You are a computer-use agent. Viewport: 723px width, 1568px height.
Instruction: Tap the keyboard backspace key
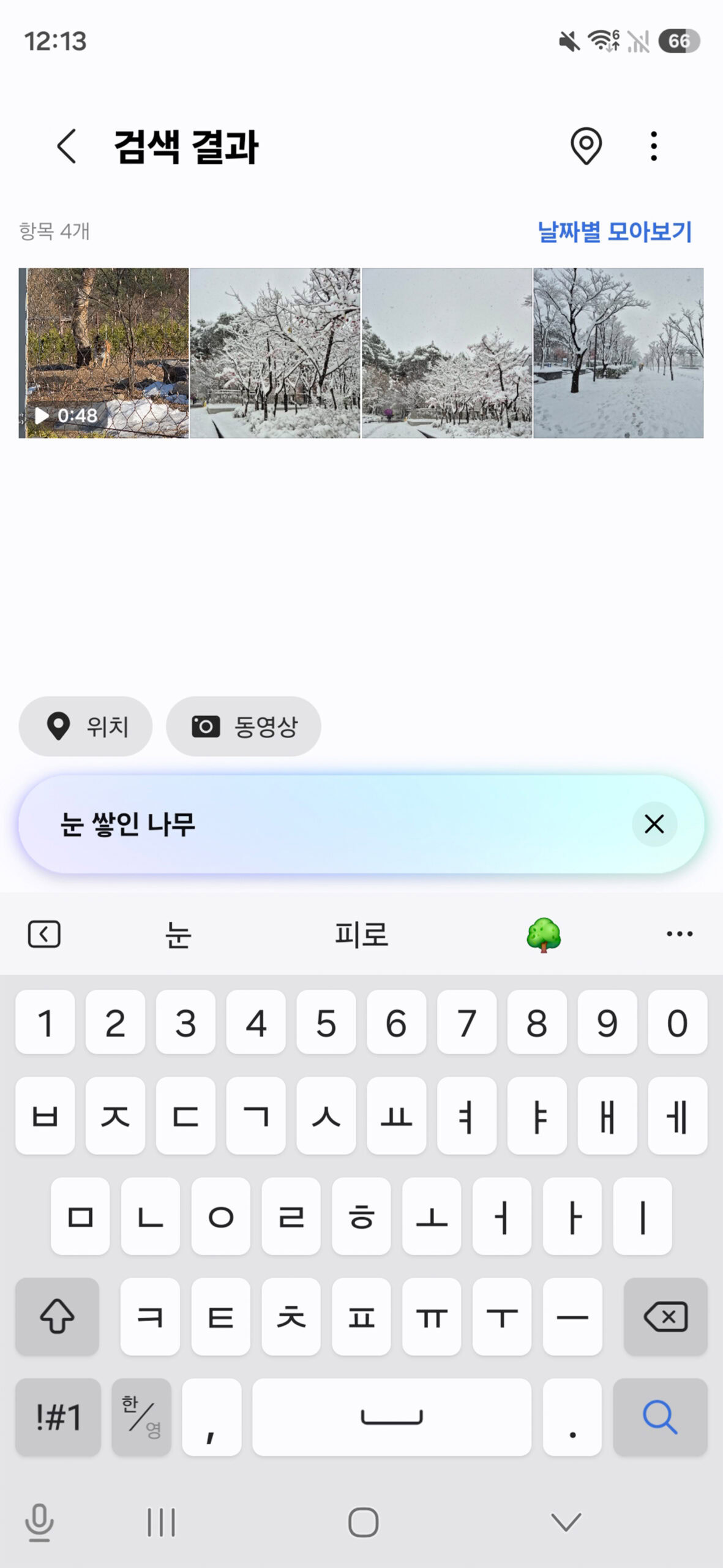665,1317
